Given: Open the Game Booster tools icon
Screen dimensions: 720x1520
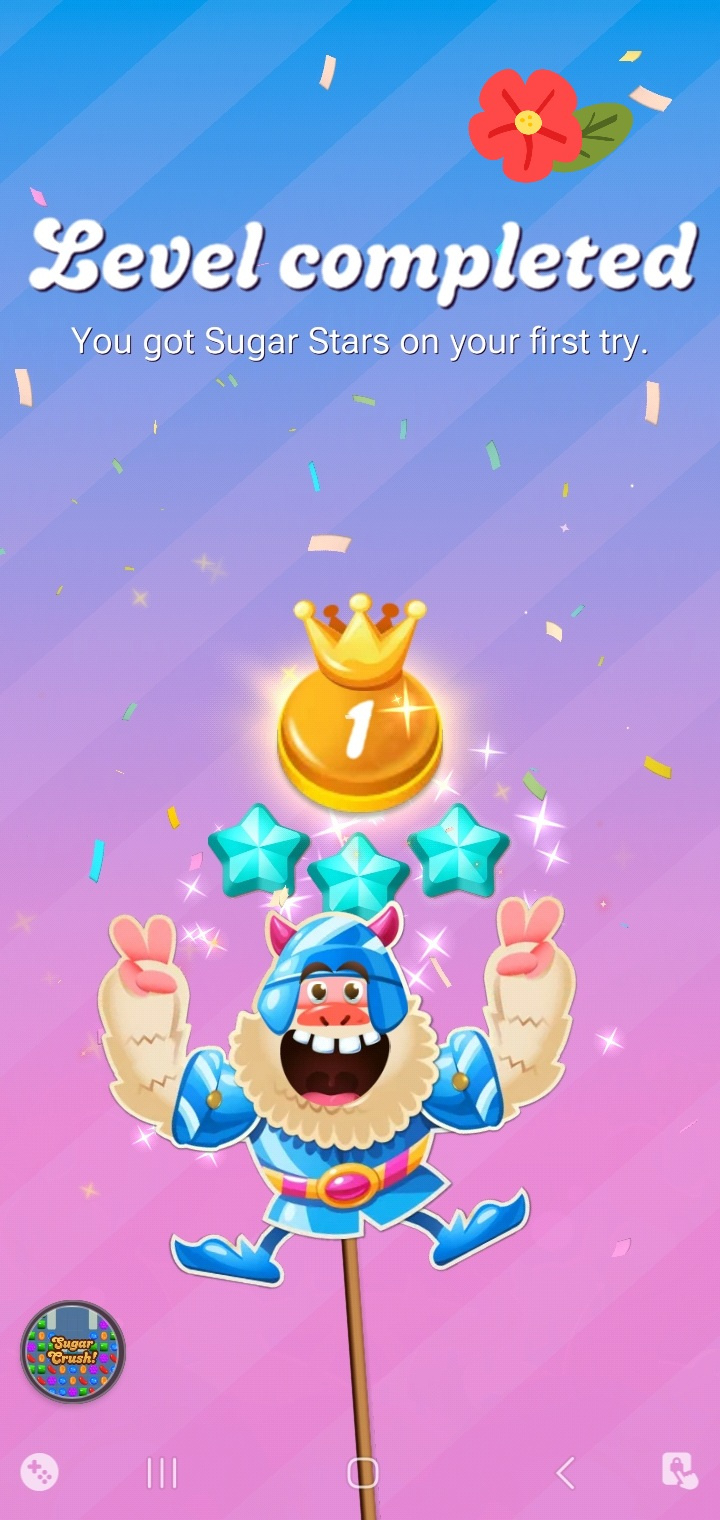Looking at the screenshot, I should (40, 1472).
